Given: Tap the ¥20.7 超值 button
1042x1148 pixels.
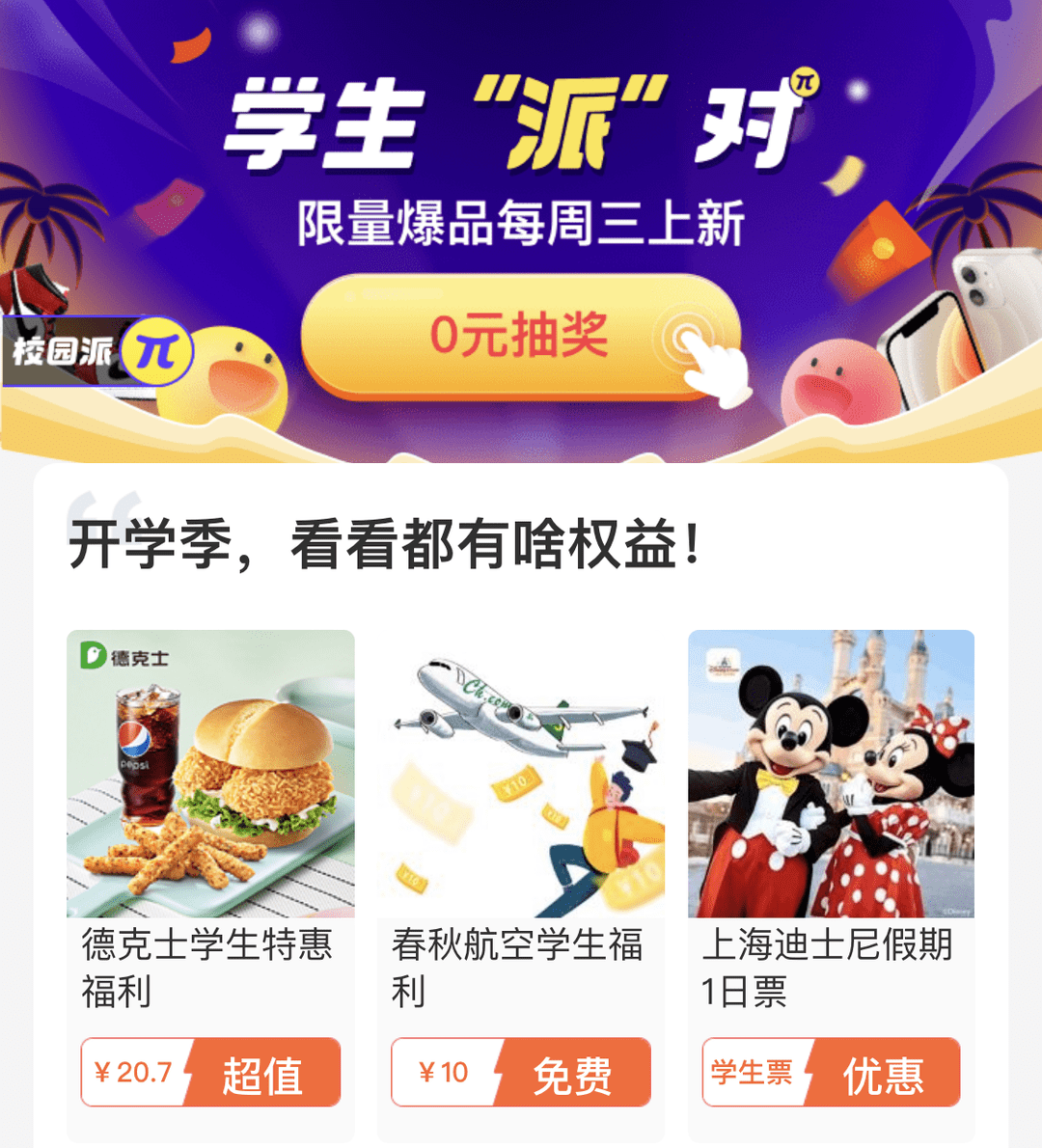Looking at the screenshot, I should click(210, 1073).
